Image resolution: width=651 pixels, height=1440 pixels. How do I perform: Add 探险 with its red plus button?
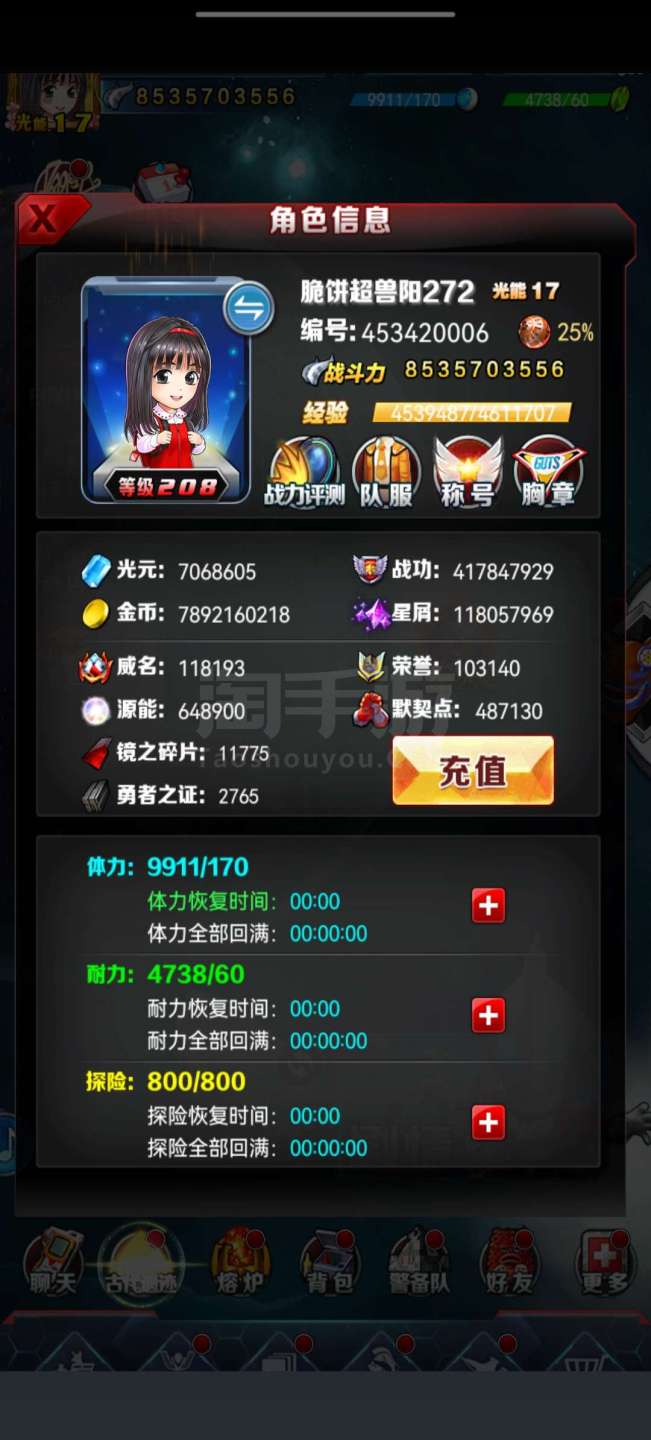pos(488,1122)
